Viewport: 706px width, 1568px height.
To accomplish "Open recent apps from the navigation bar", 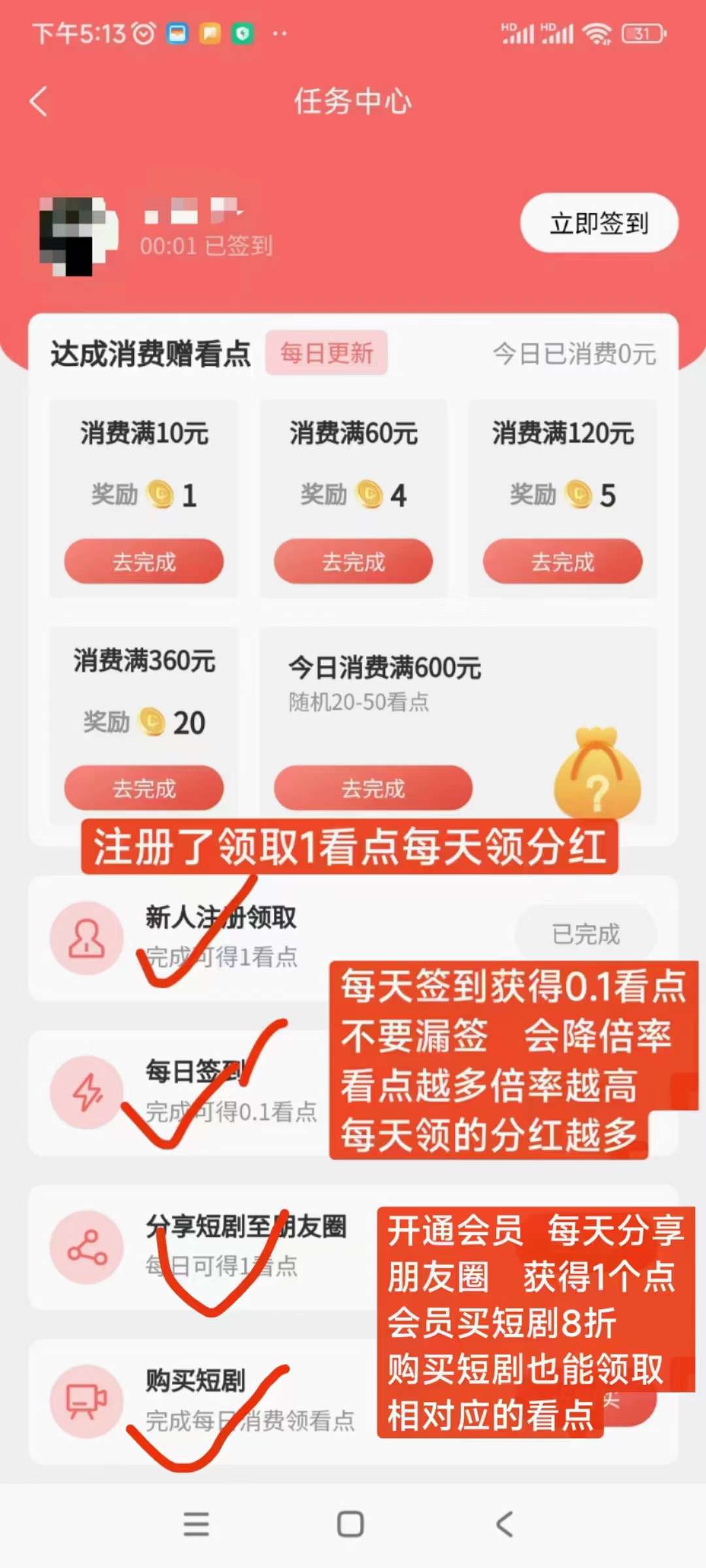I will coord(196,1524).
